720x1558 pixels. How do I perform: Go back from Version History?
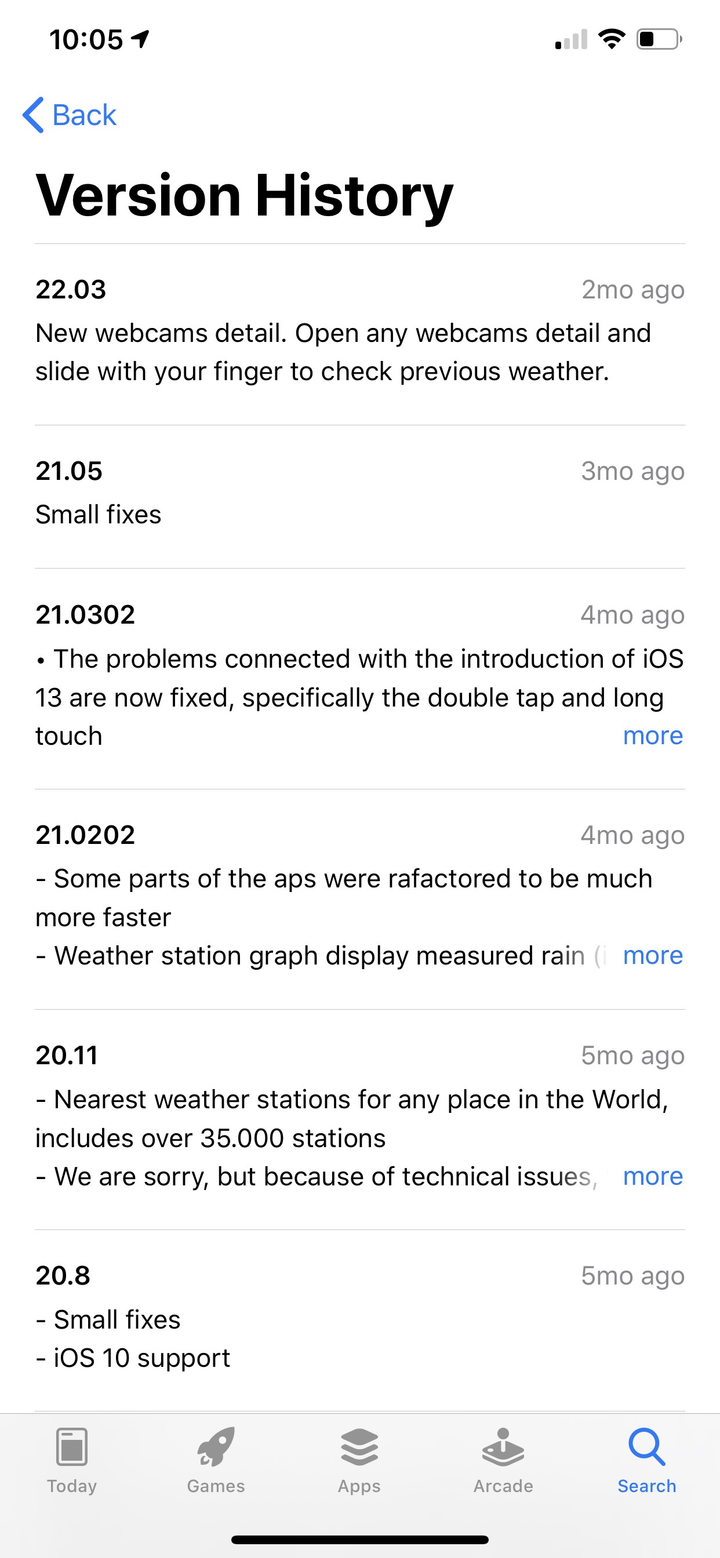[x=70, y=115]
